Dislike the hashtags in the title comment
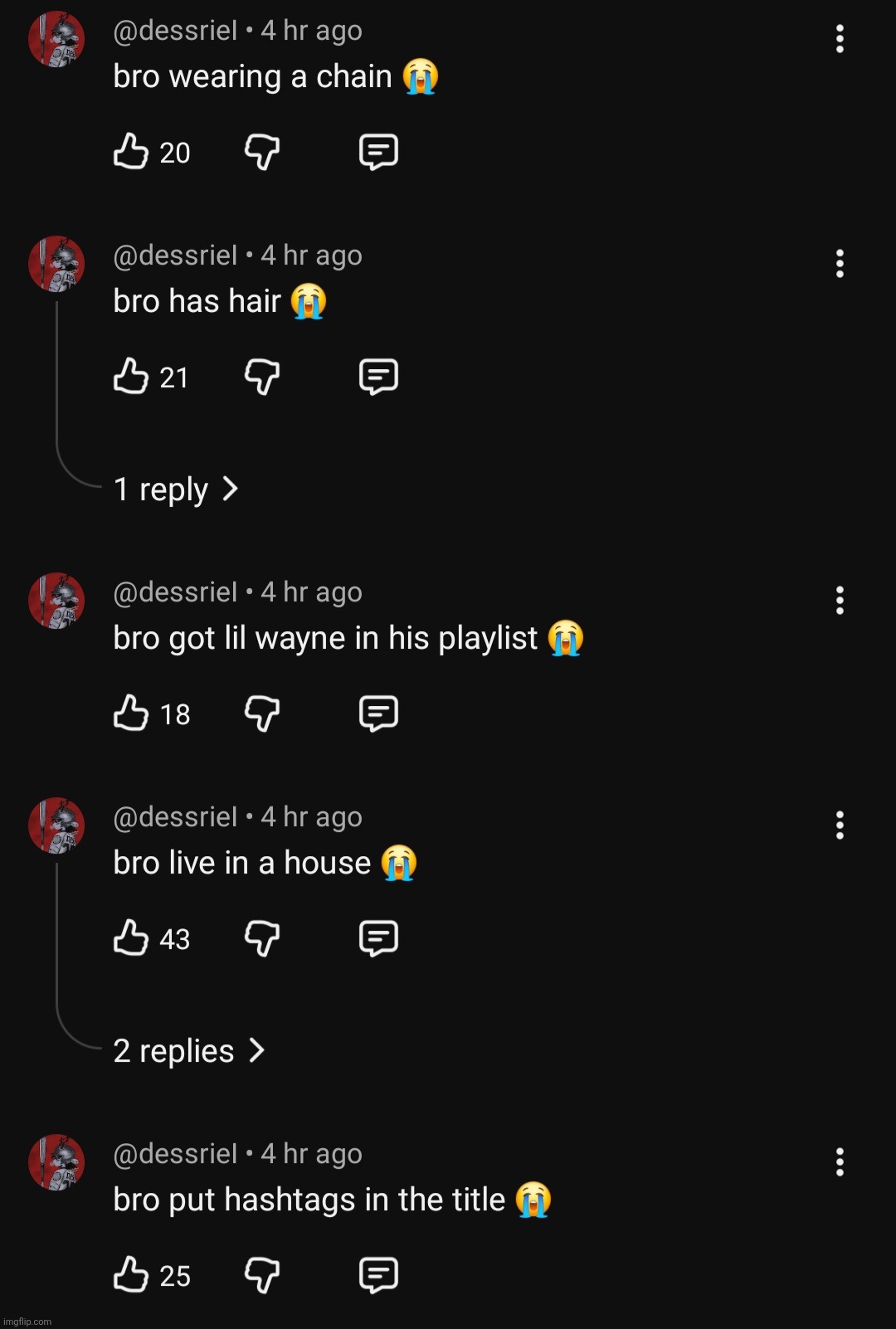 click(261, 1275)
